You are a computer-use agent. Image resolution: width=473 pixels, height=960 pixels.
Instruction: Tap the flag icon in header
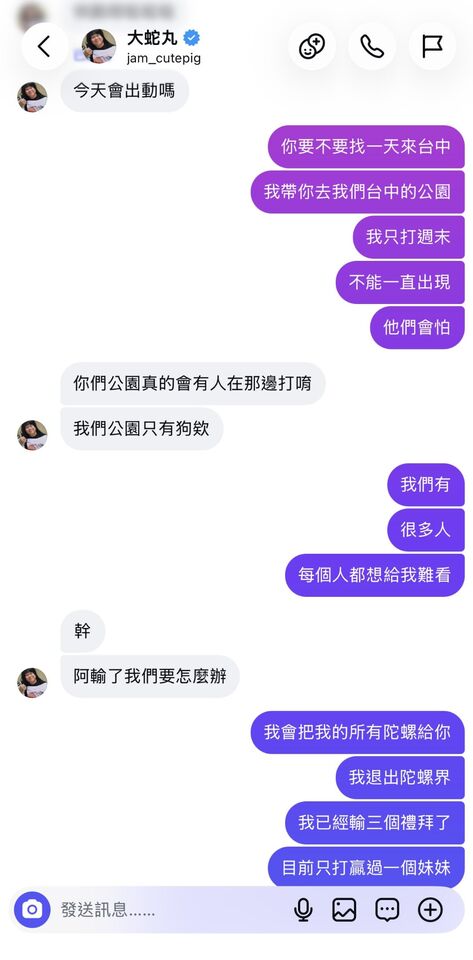tap(432, 47)
